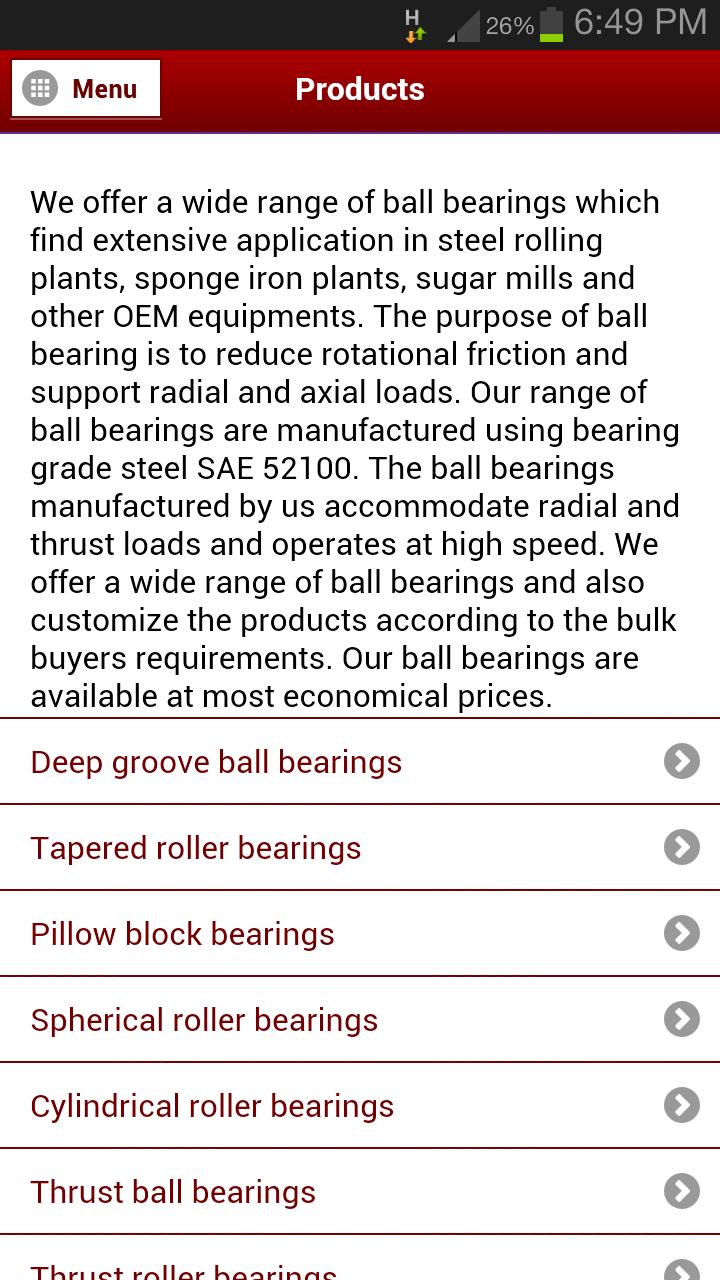Open the Pillow block bearings product link
Image resolution: width=720 pixels, height=1280 pixels.
click(182, 933)
